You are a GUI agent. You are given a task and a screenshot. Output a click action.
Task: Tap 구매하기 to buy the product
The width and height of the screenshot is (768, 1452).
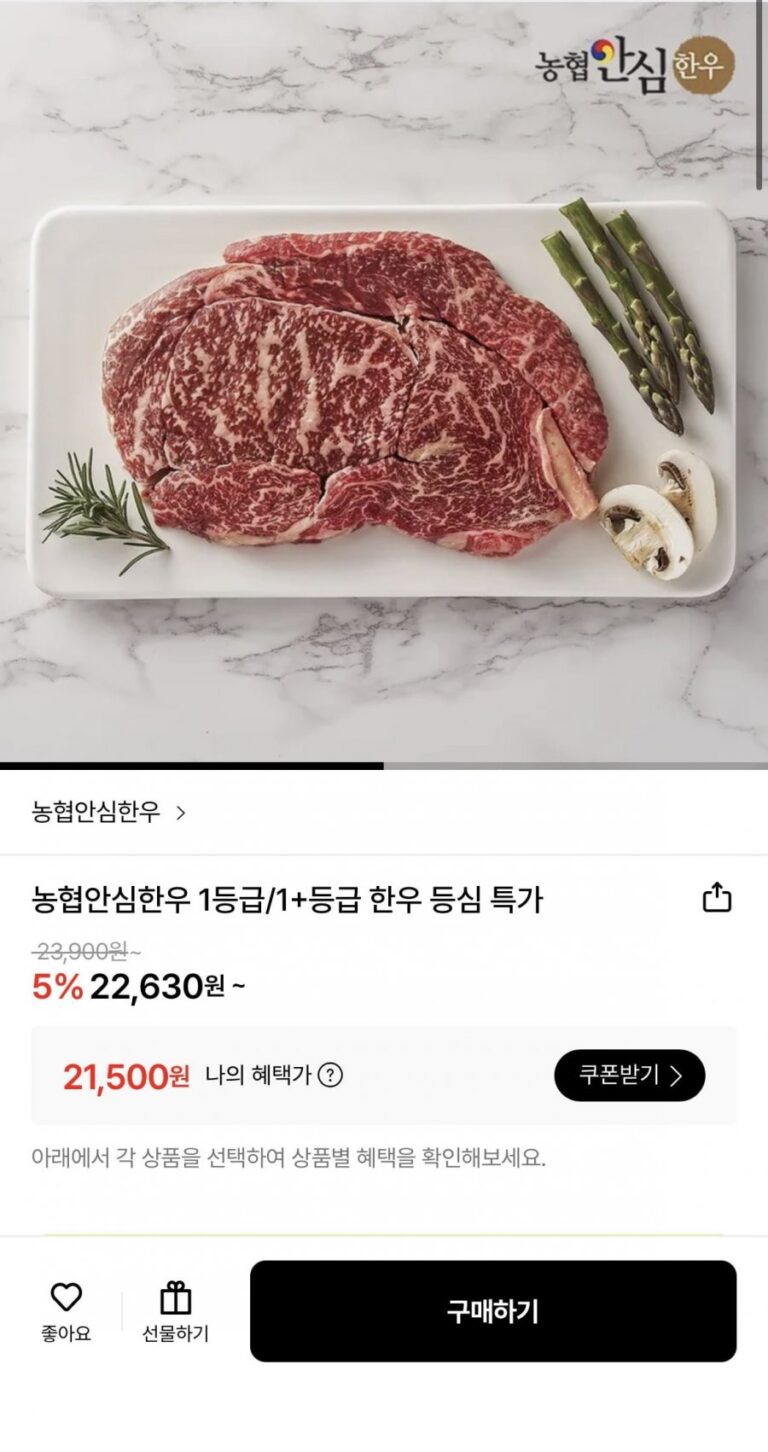(x=492, y=1311)
